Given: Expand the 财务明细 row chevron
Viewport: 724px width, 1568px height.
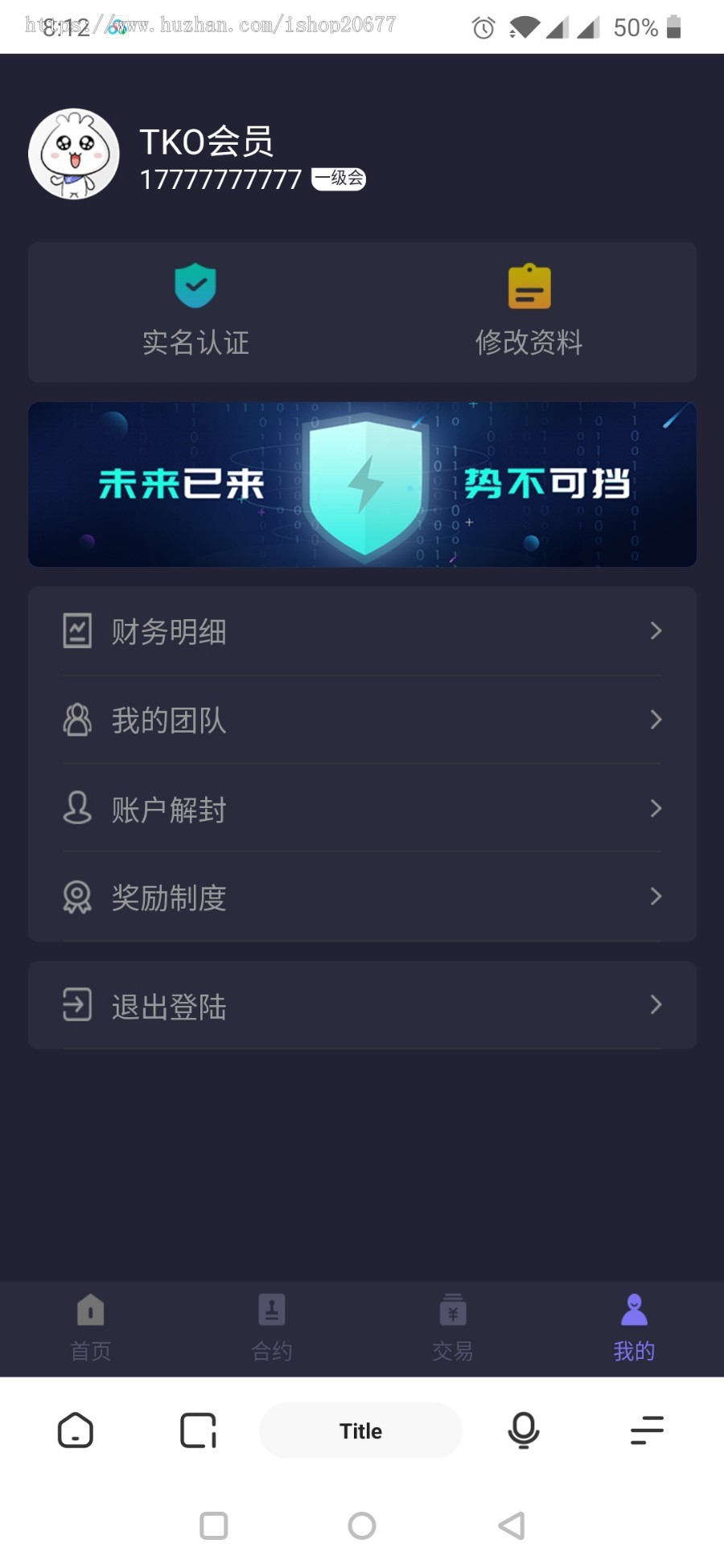Looking at the screenshot, I should click(656, 631).
